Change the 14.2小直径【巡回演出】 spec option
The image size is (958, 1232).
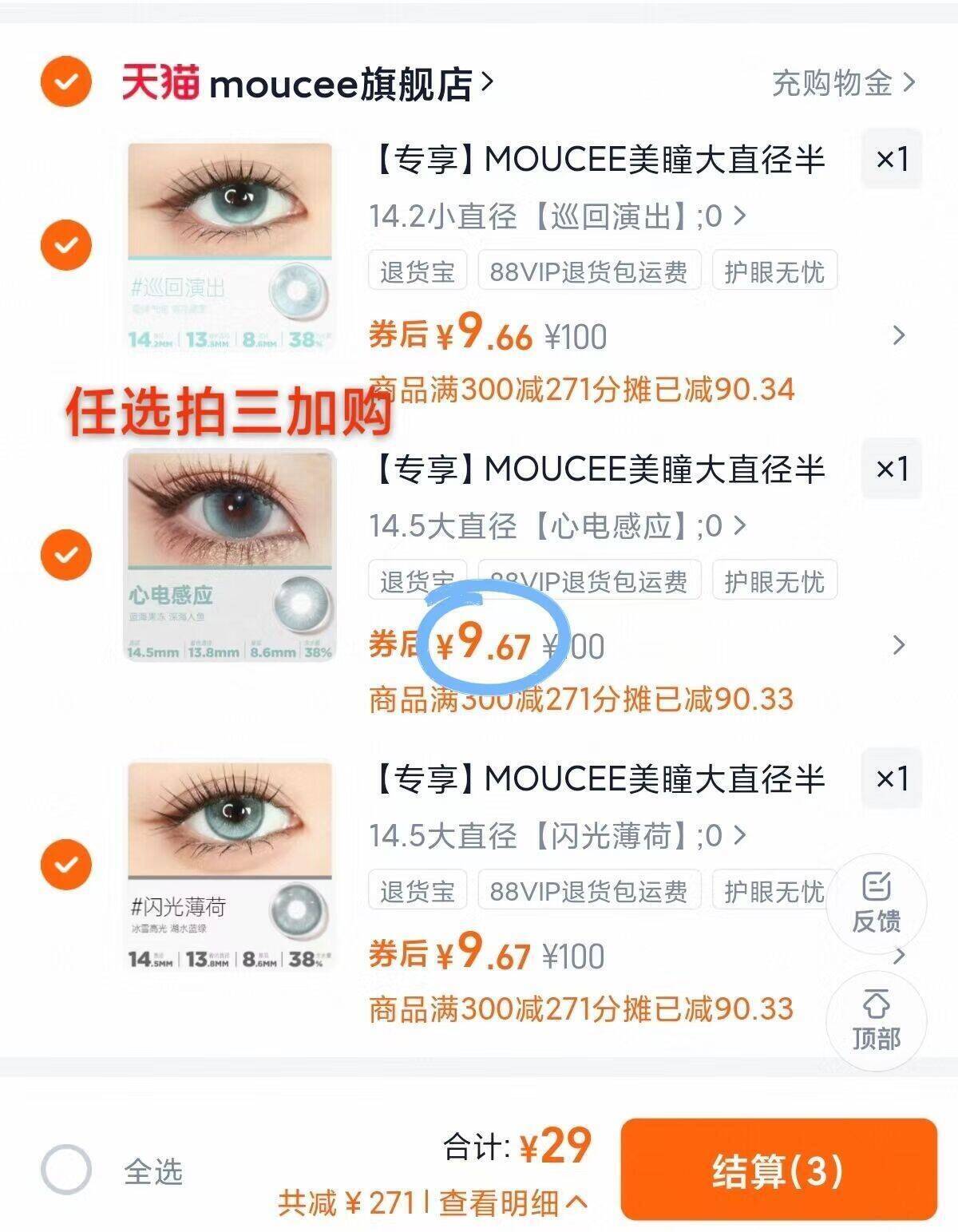557,216
